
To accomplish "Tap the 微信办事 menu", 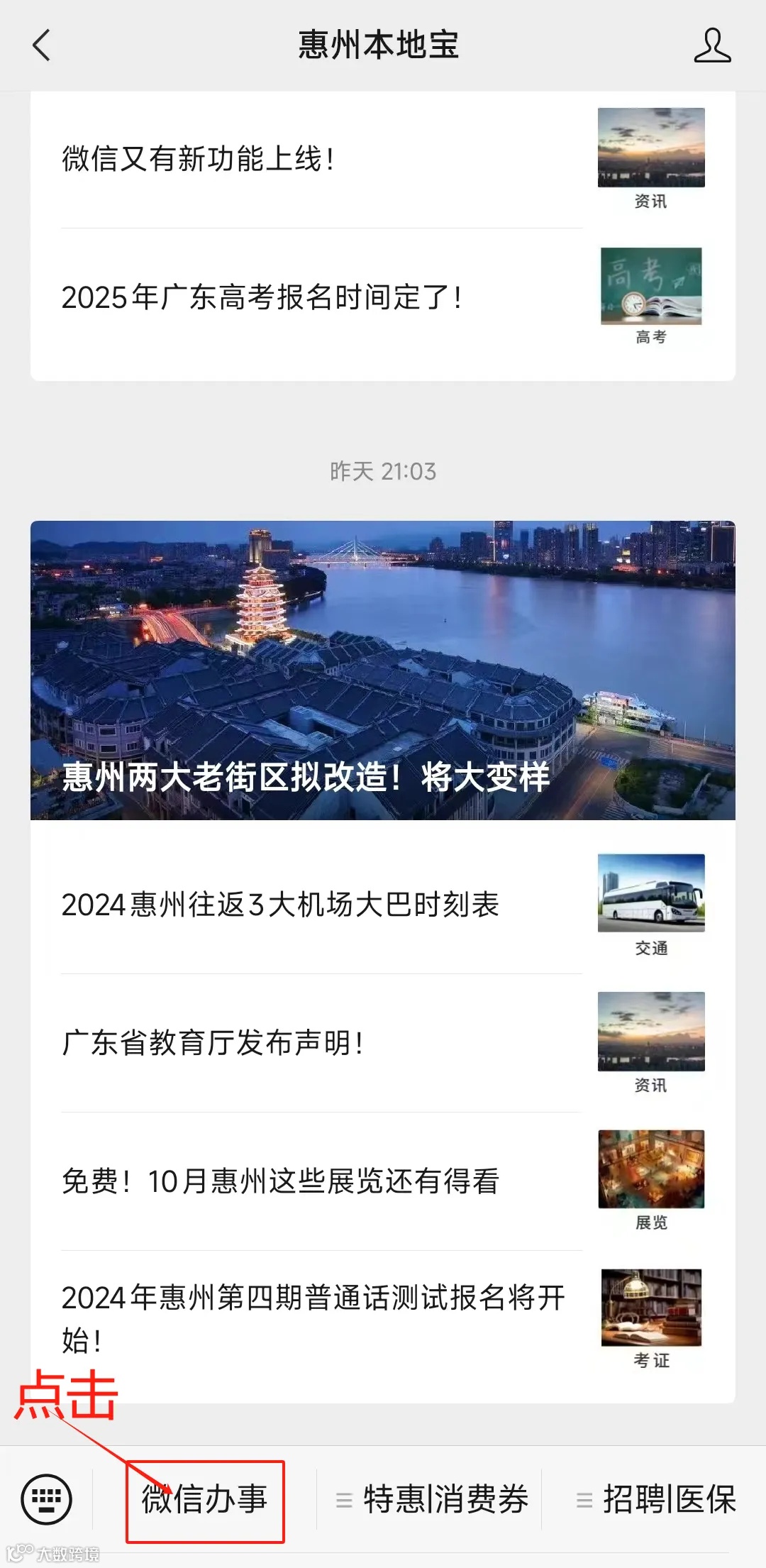I will (x=205, y=1500).
